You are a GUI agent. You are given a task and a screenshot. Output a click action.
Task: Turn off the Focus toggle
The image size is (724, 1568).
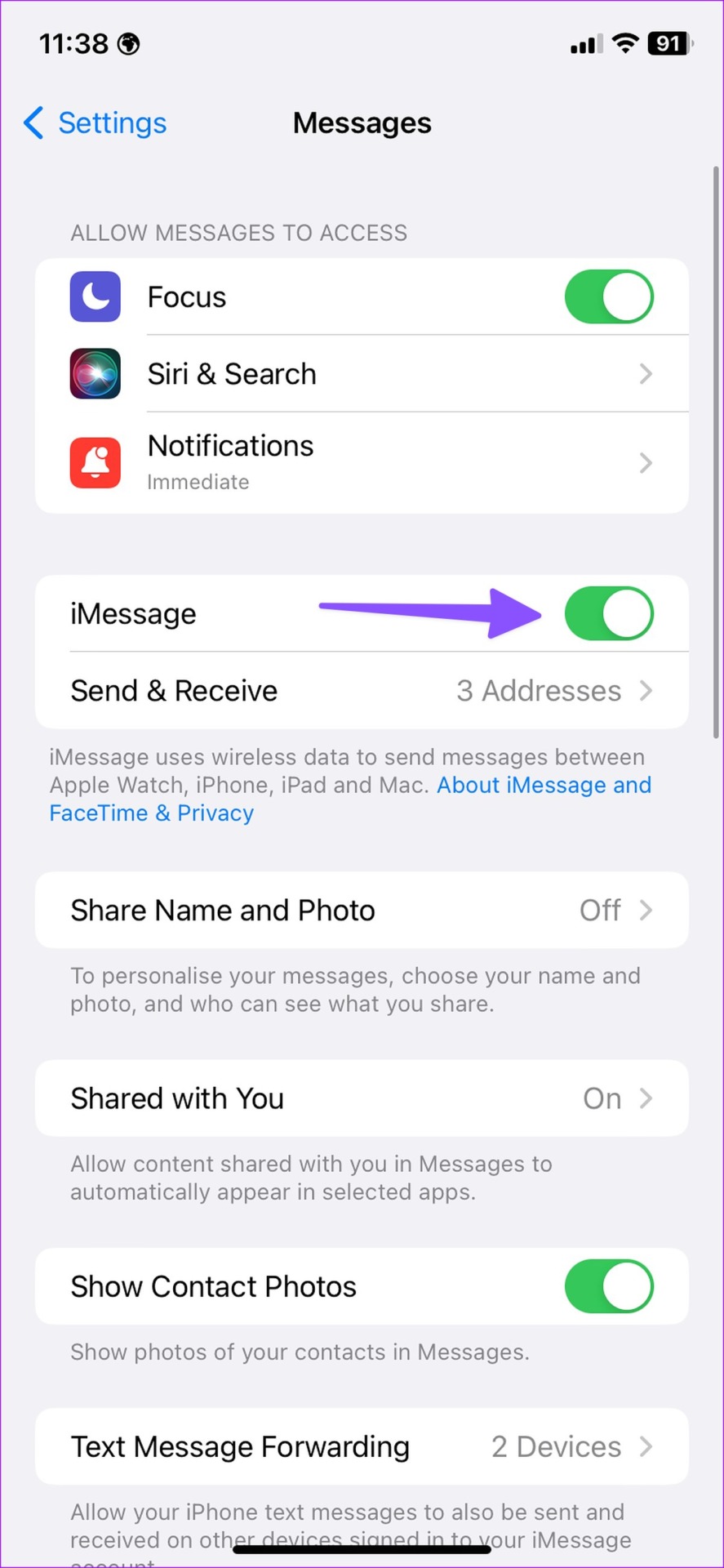coord(608,296)
